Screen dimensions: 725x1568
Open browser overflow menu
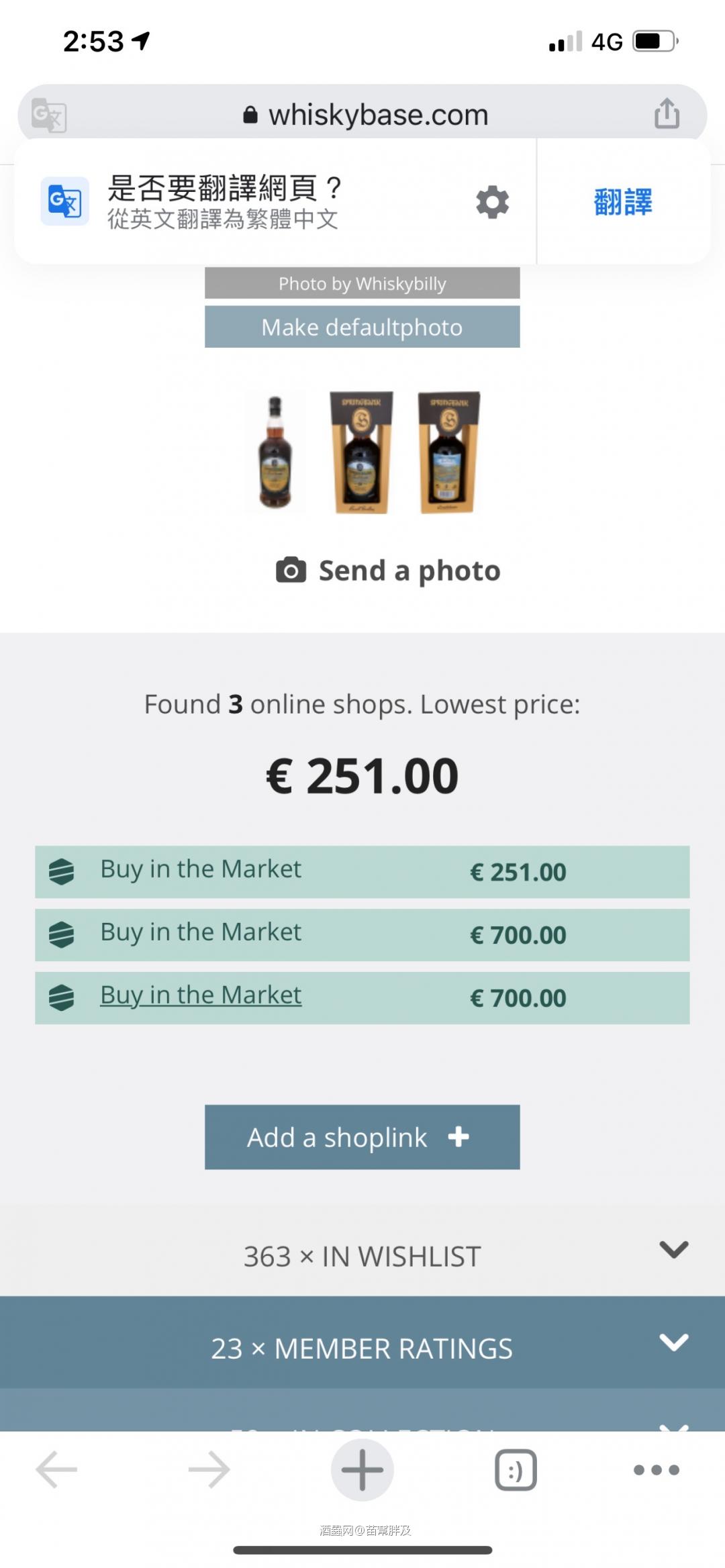point(656,1470)
